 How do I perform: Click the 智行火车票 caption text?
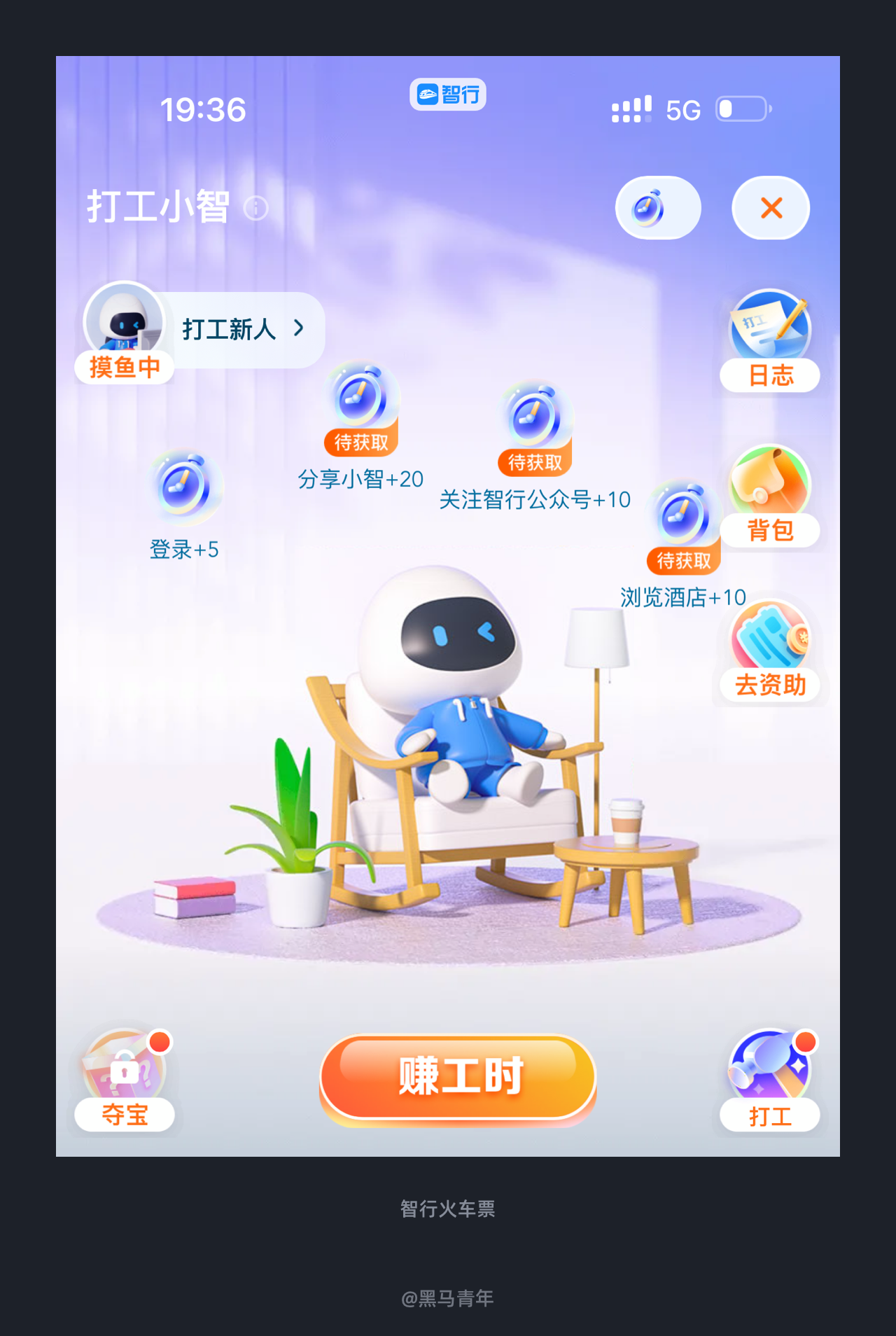point(448,1206)
